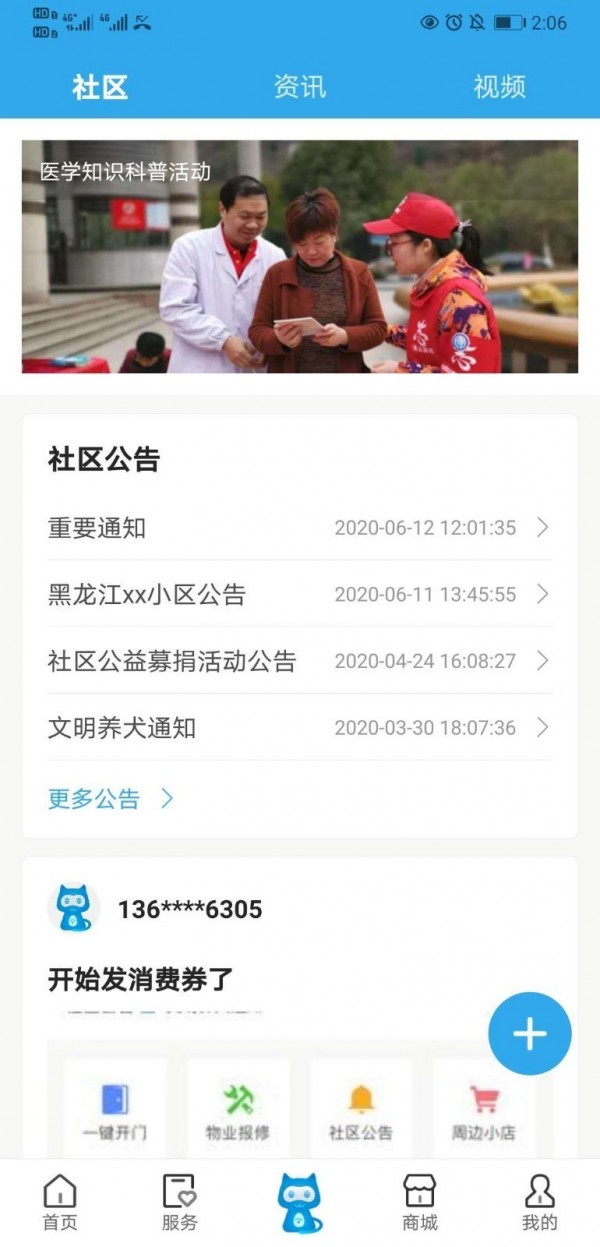This screenshot has width=600, height=1247.
Task: Open the 商城 tab
Action: (419, 1203)
